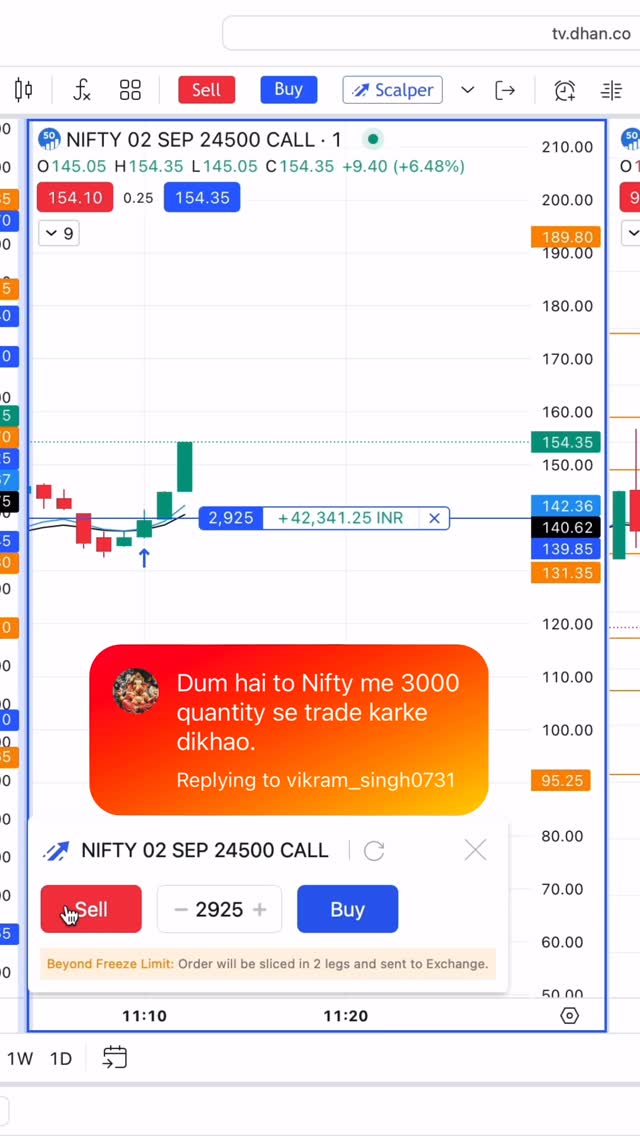Switch to the 1D timeframe

click(61, 1058)
